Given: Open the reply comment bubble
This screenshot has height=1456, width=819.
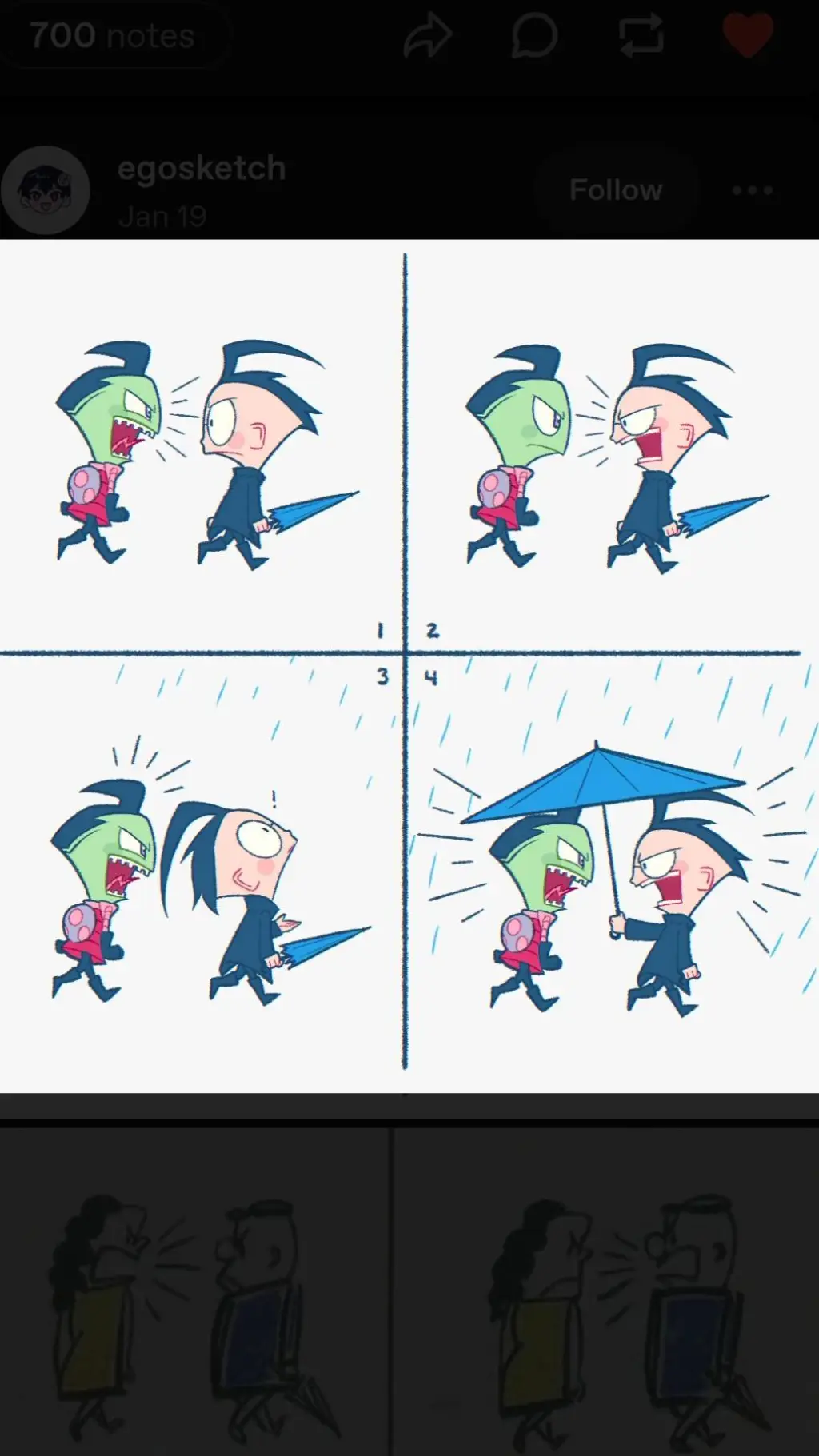Looking at the screenshot, I should coord(533,37).
